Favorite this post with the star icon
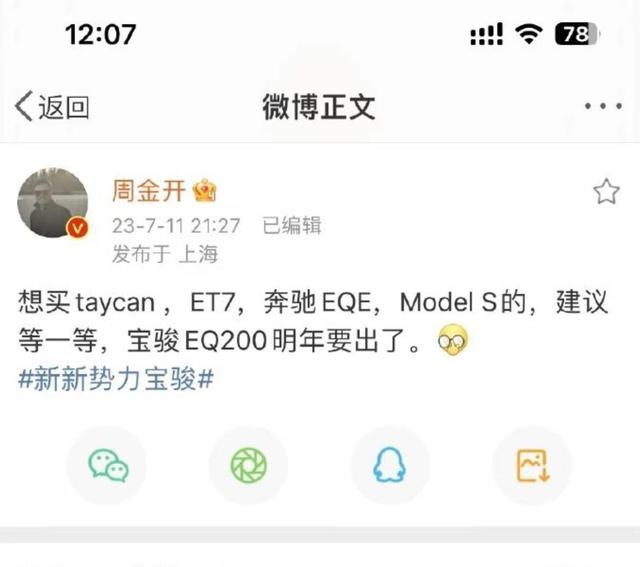The width and height of the screenshot is (640, 567). [x=606, y=192]
